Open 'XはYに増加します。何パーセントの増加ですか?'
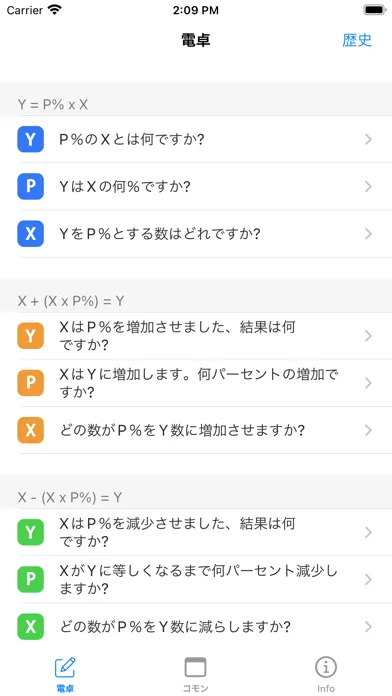 click(196, 383)
